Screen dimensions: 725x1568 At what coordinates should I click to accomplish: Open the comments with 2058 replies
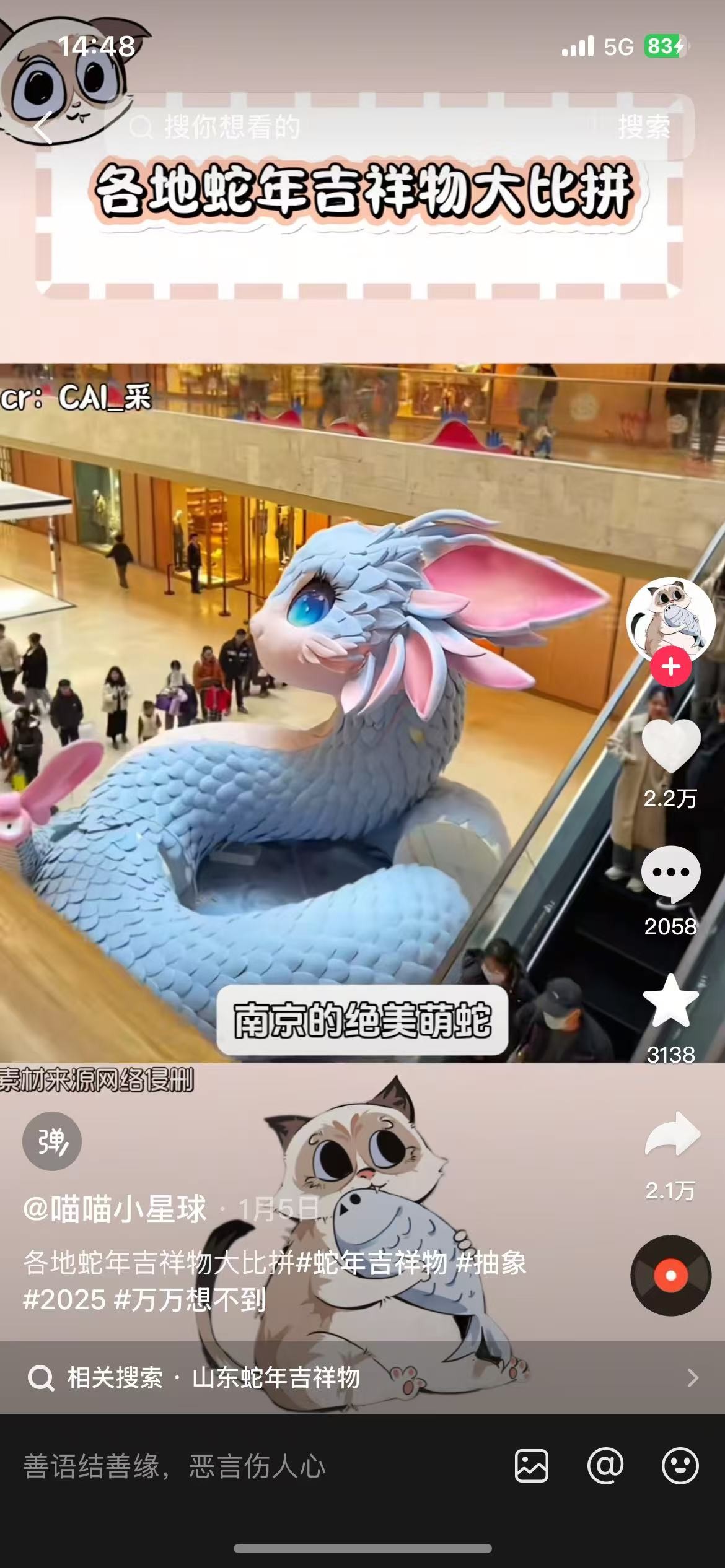click(670, 874)
